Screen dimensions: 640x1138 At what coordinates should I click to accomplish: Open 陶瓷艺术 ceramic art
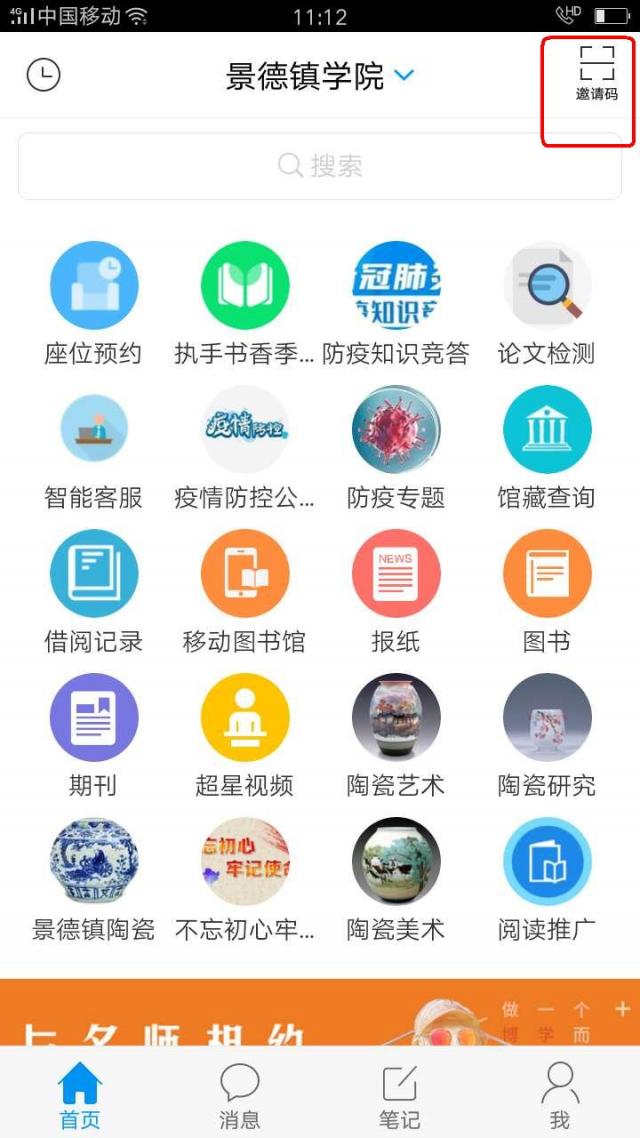(x=396, y=718)
